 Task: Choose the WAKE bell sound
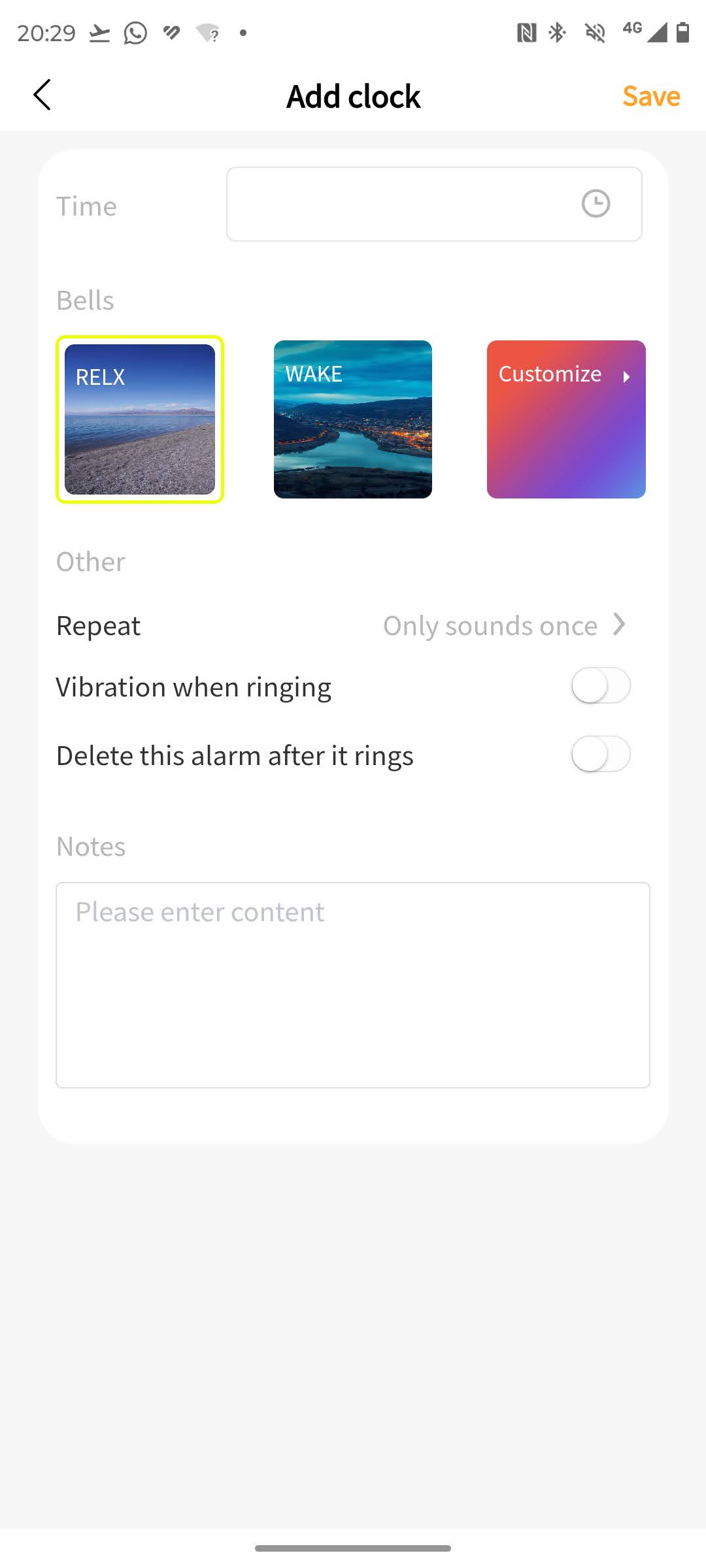coord(353,419)
